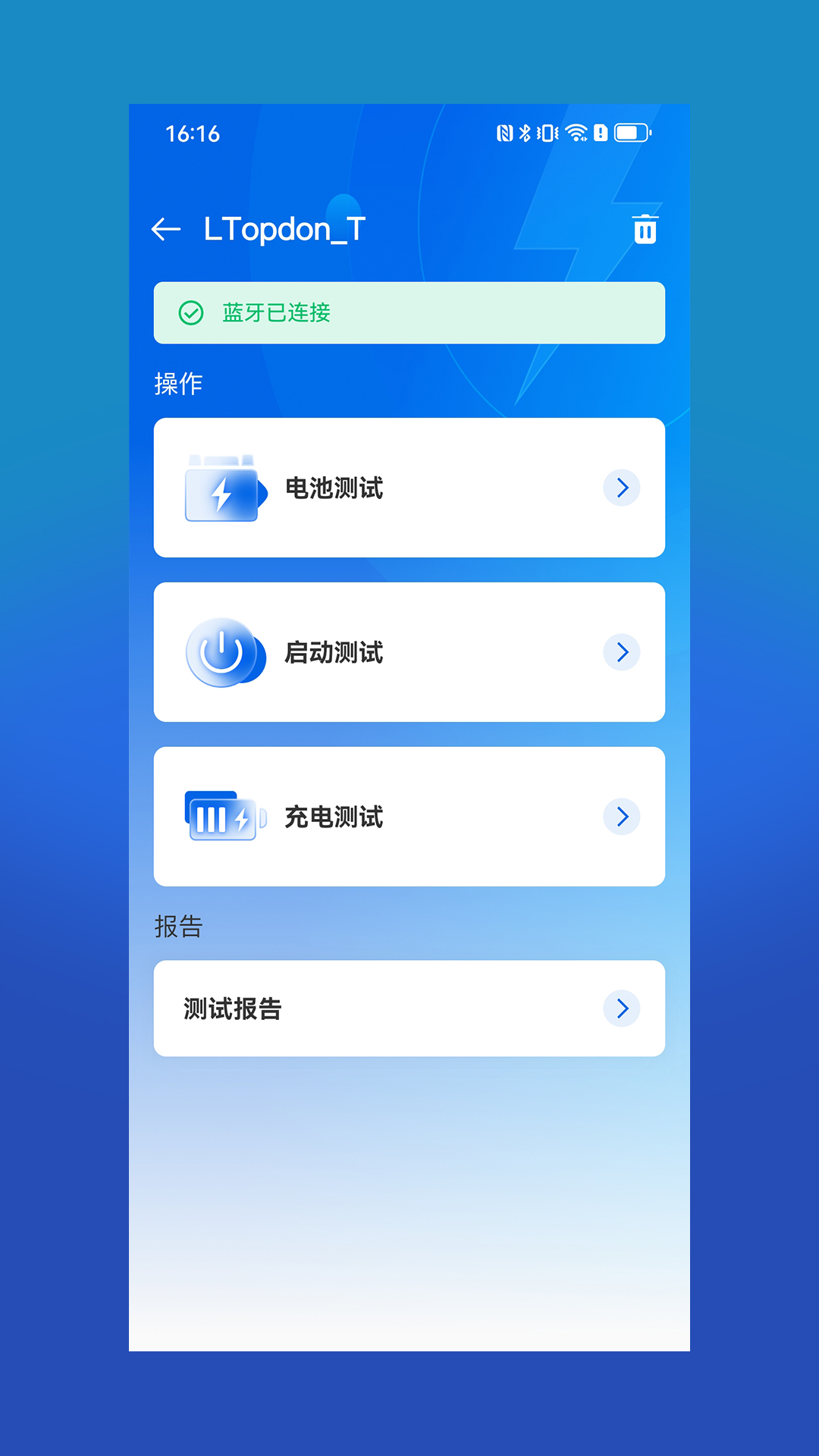819x1456 pixels.
Task: Select the 报告 section header
Action: [176, 927]
